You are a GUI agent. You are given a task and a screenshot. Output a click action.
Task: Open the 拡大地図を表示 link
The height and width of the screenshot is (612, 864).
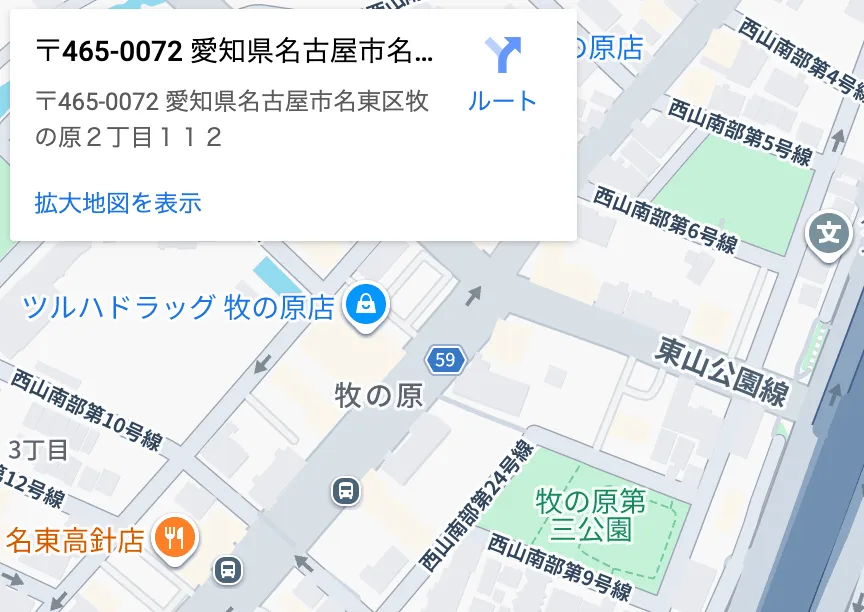click(118, 203)
